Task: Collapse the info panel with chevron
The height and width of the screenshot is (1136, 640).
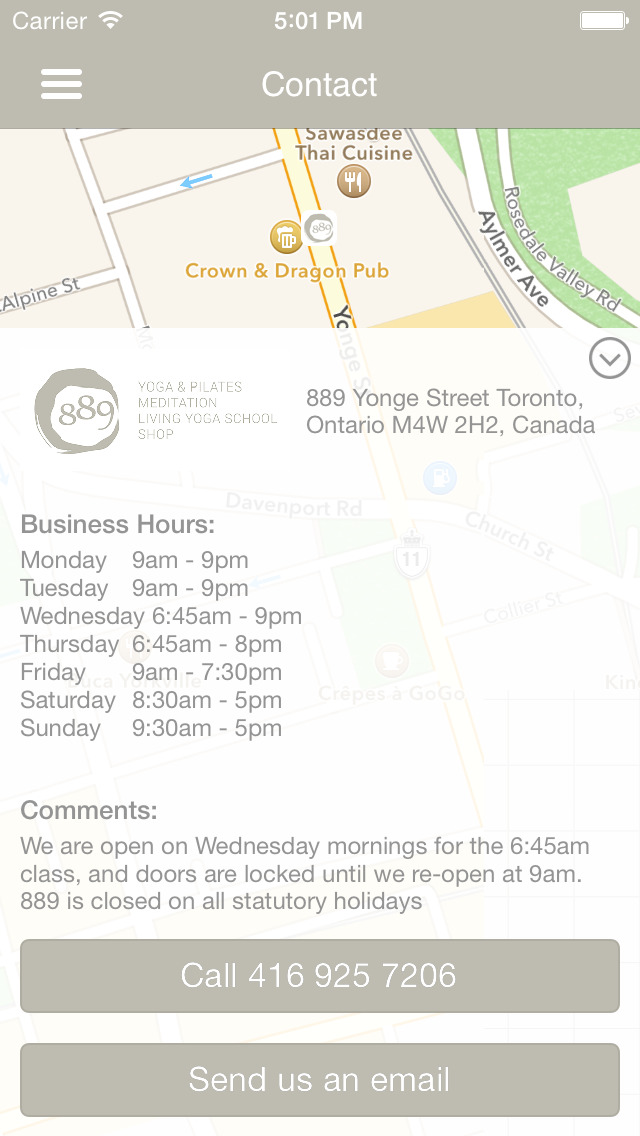Action: [x=610, y=358]
